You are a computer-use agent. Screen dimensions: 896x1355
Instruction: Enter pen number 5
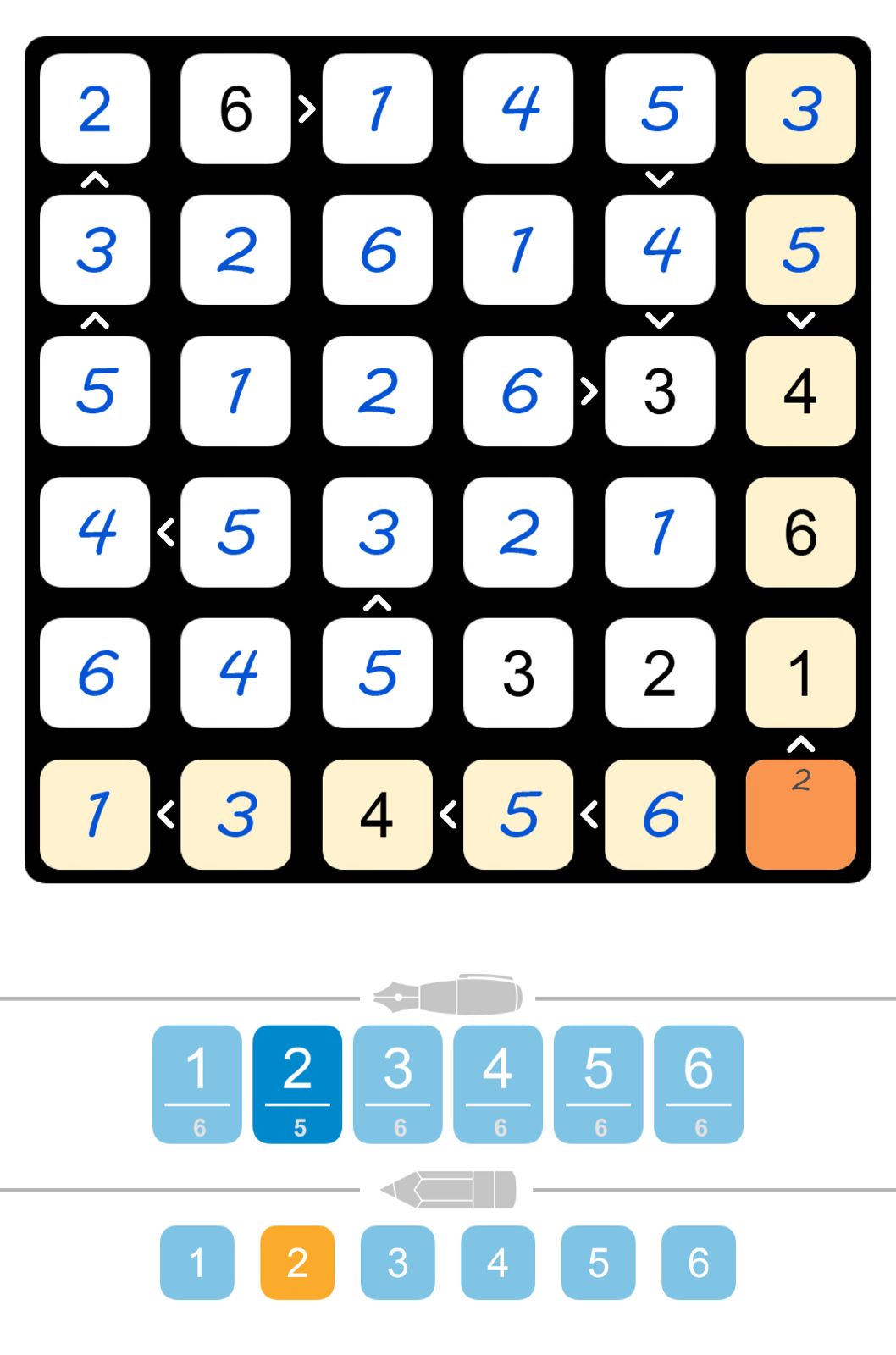(x=598, y=1084)
